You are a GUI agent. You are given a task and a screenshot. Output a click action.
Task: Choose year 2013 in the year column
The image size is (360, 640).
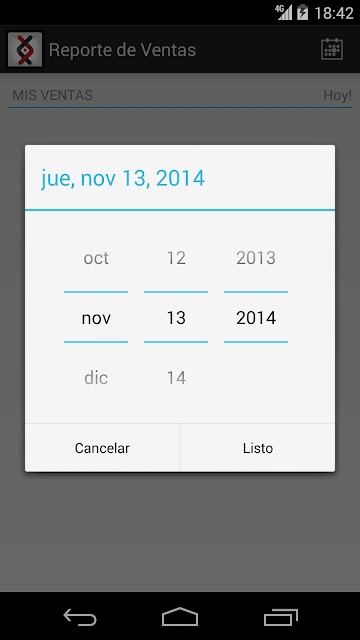(256, 258)
